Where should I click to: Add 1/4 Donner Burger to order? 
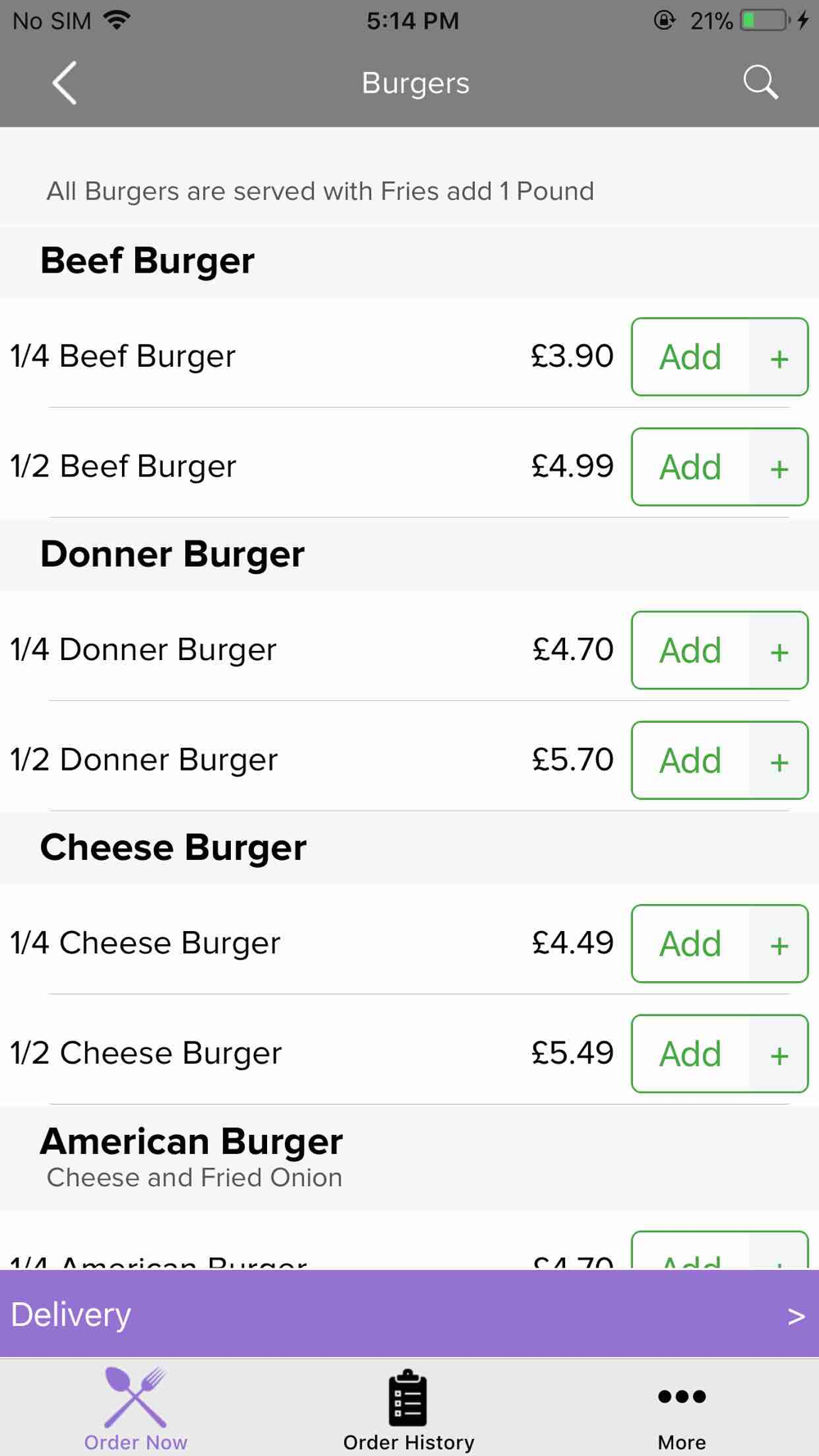click(719, 650)
